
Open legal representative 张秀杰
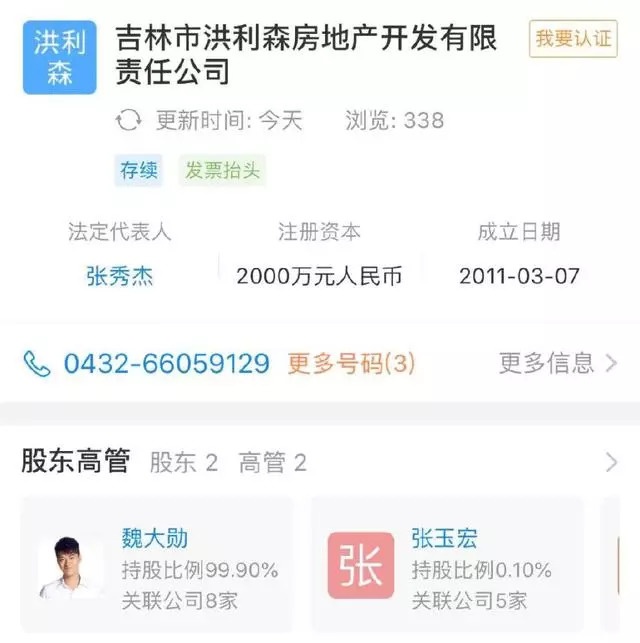pos(120,276)
